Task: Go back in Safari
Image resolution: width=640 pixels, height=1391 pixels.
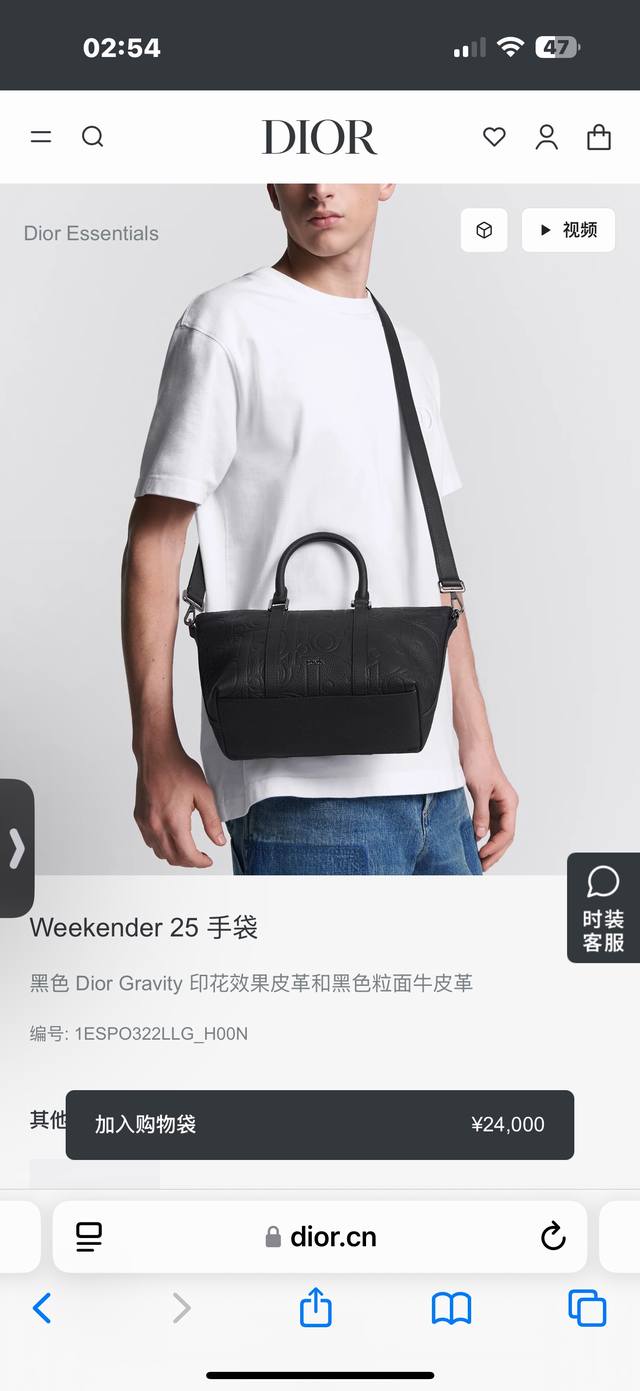Action: pos(42,1307)
